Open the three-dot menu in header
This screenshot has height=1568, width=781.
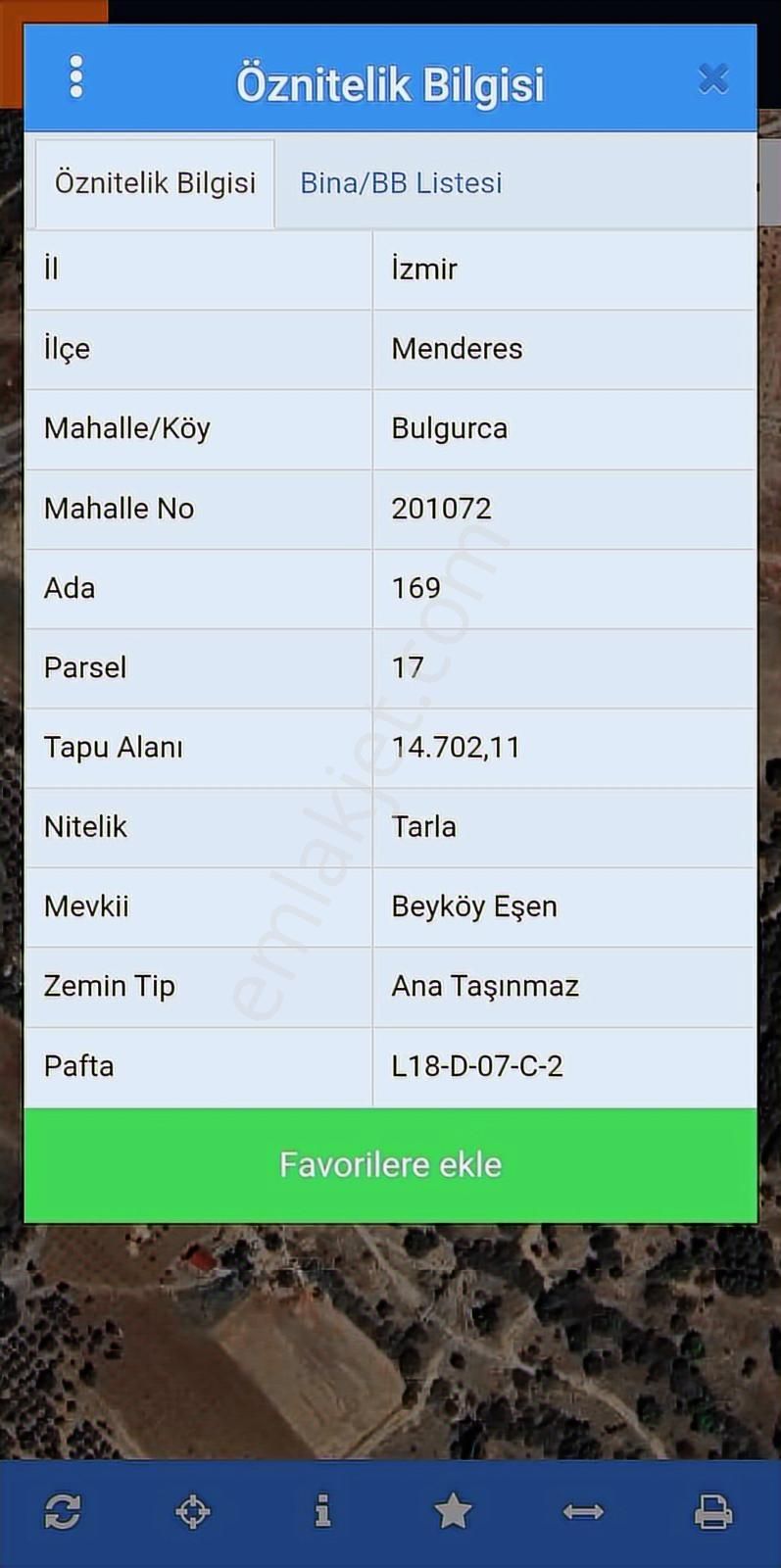coord(75,76)
